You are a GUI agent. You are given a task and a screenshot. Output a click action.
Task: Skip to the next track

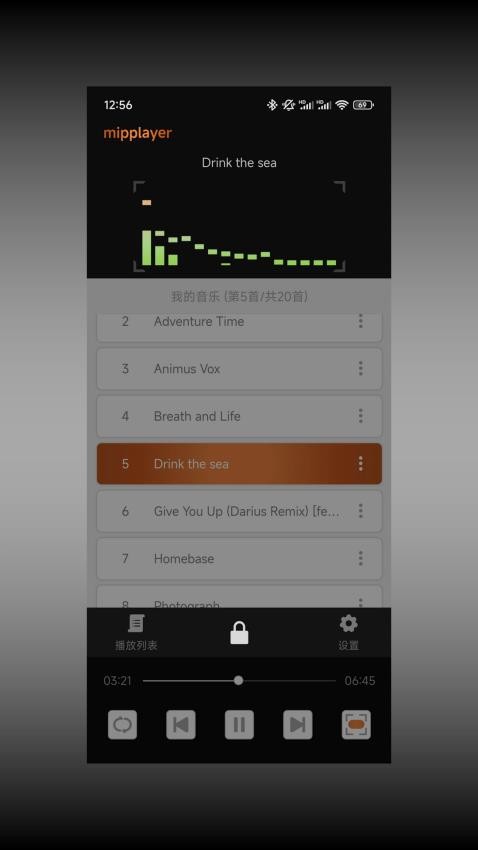[298, 725]
